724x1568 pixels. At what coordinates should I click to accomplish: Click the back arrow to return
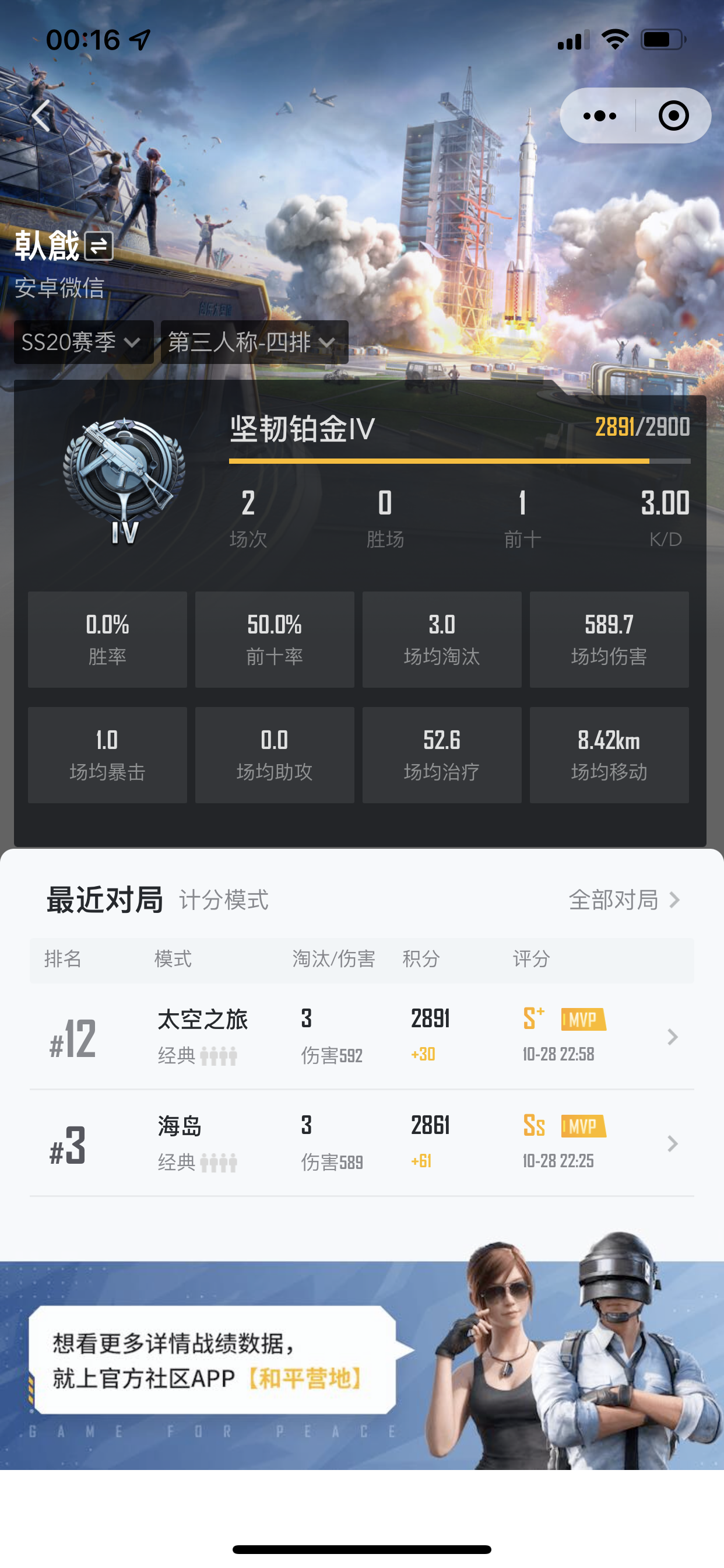(40, 116)
